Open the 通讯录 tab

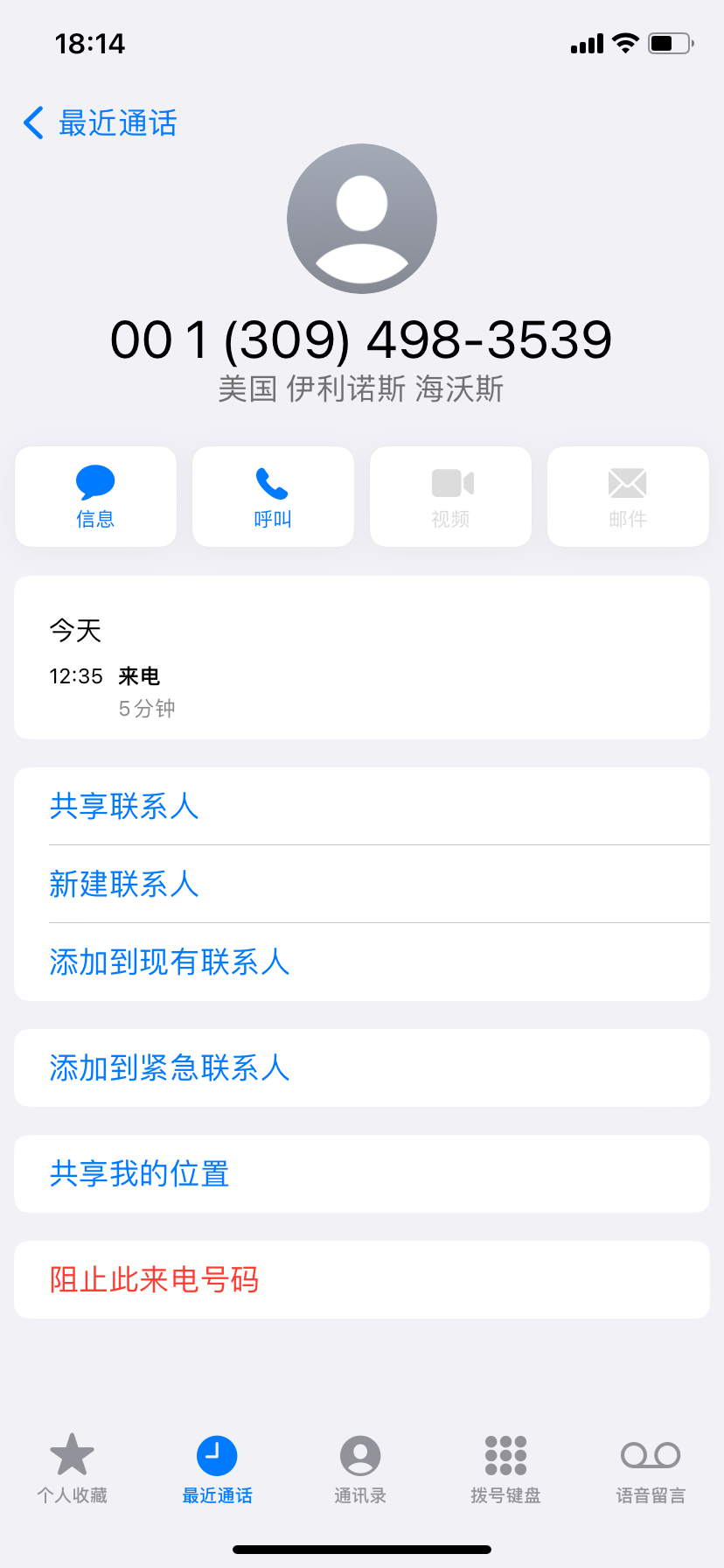(360, 1469)
